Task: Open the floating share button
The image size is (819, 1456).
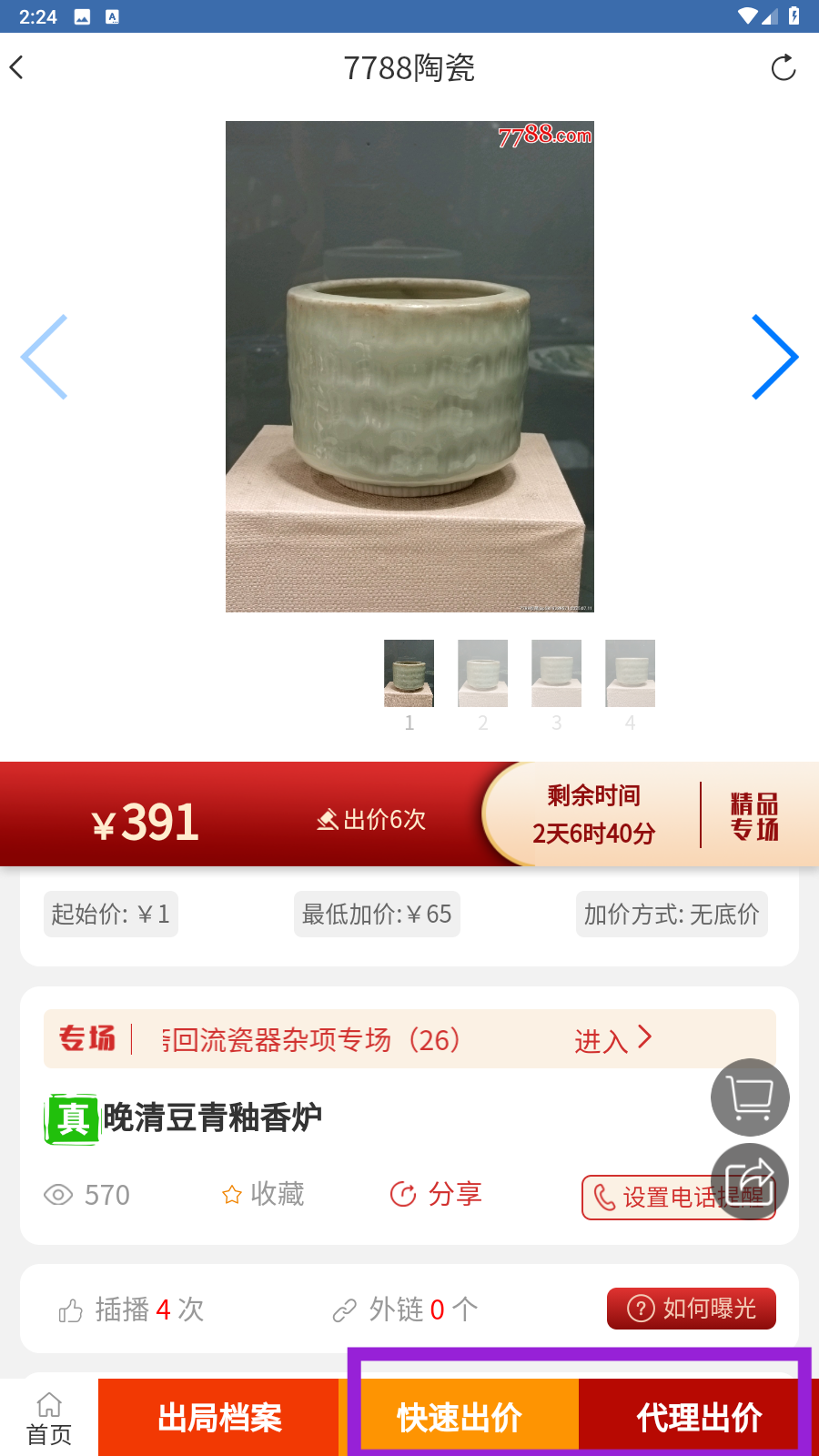Action: pos(750,1181)
